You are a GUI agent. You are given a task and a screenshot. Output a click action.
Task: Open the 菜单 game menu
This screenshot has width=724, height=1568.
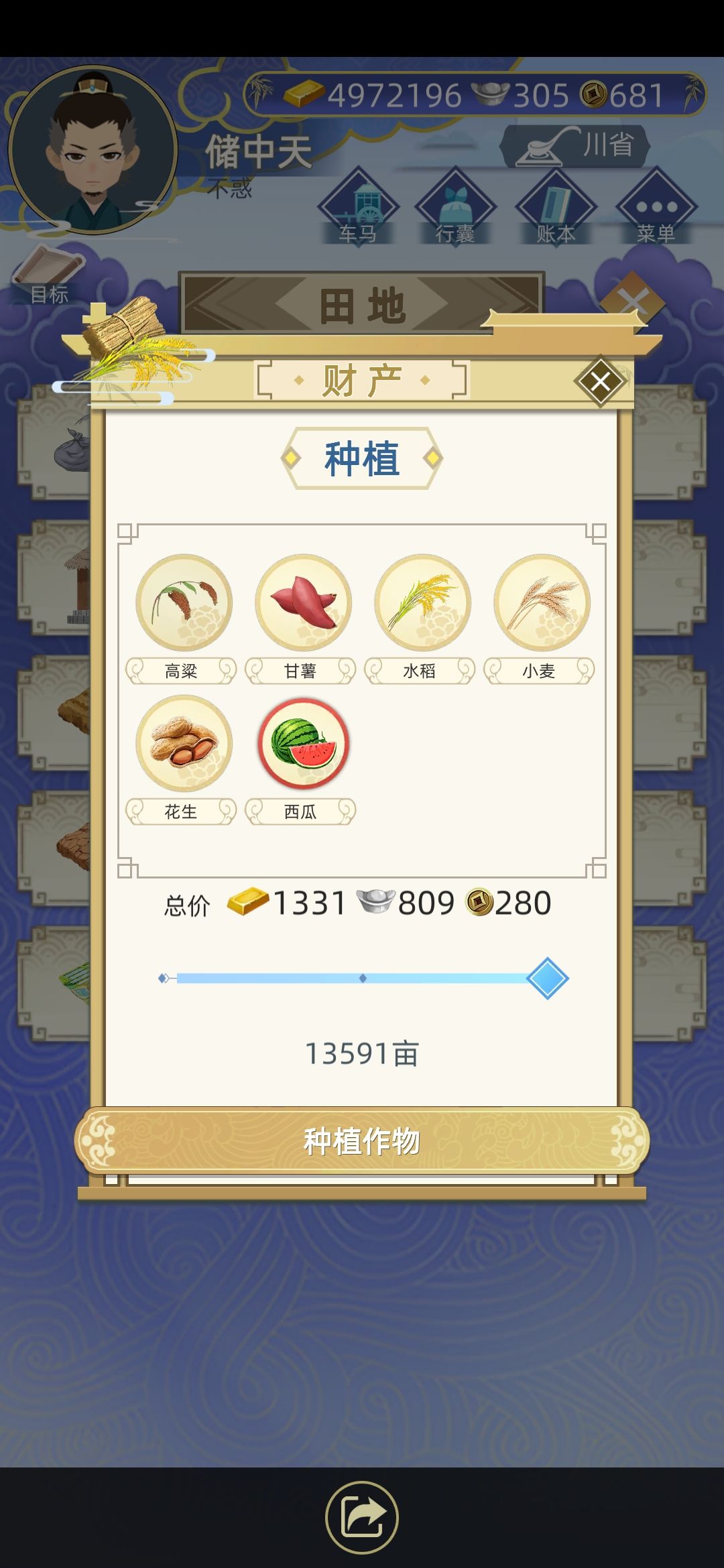click(x=657, y=208)
